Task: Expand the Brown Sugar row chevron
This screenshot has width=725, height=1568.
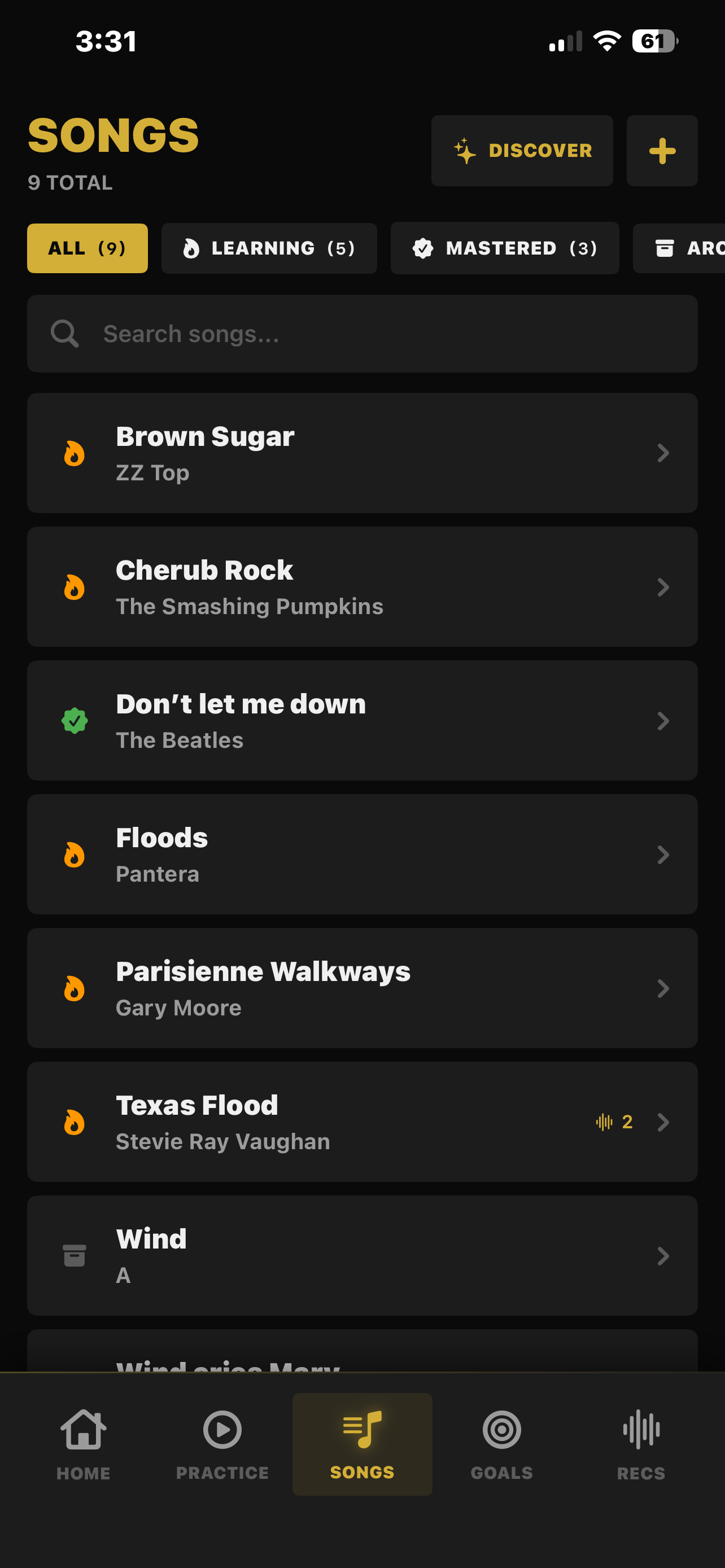Action: click(663, 453)
